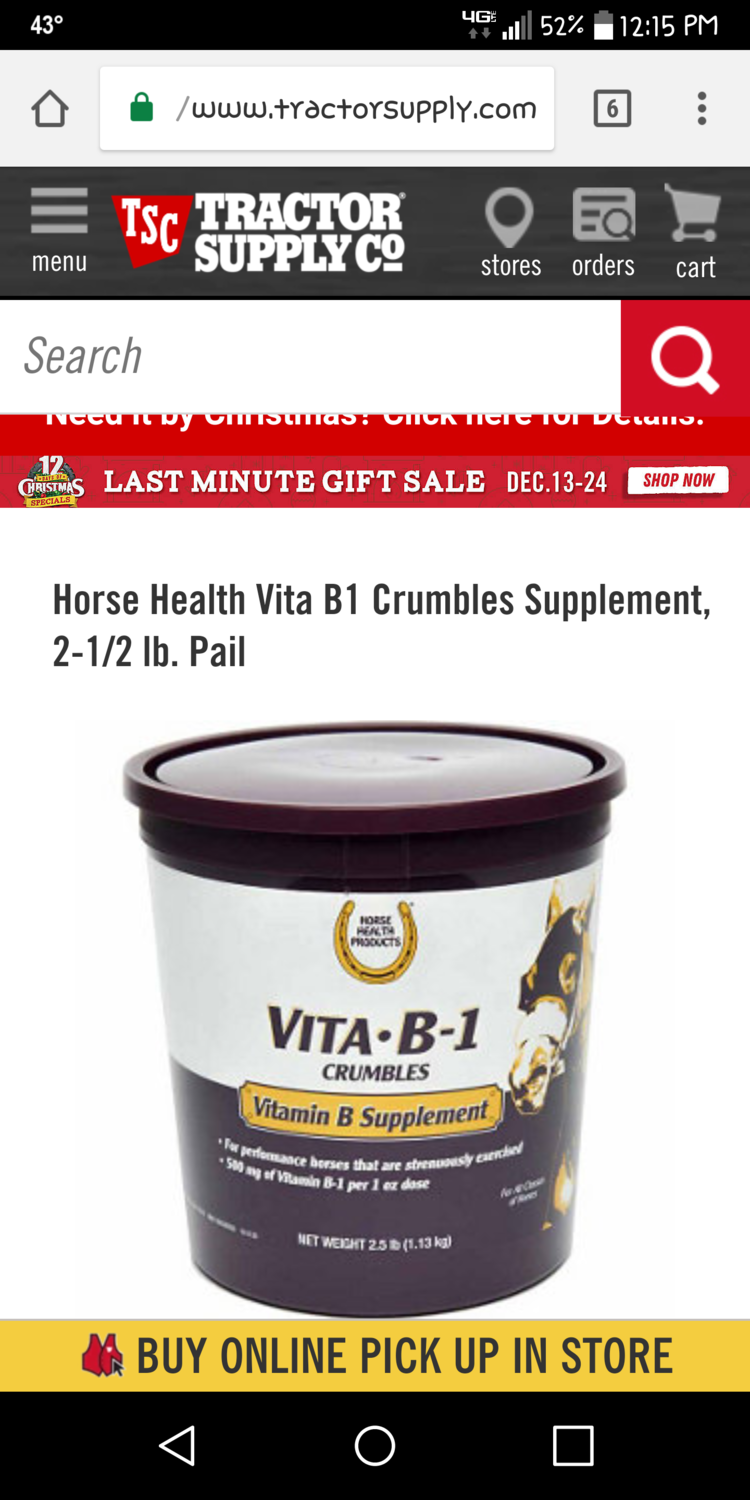Go to the browser home page

(50, 109)
